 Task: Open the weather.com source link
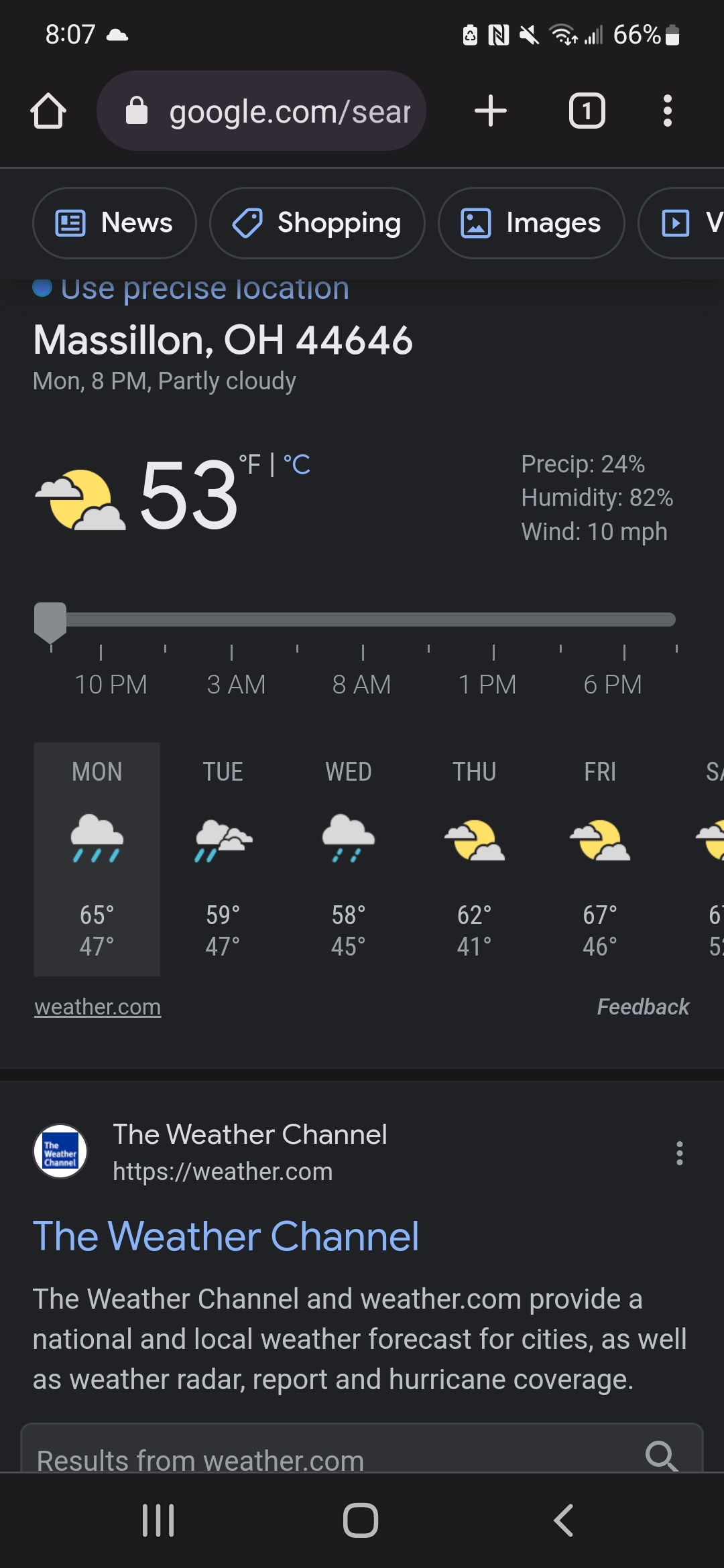pyautogui.click(x=98, y=1006)
